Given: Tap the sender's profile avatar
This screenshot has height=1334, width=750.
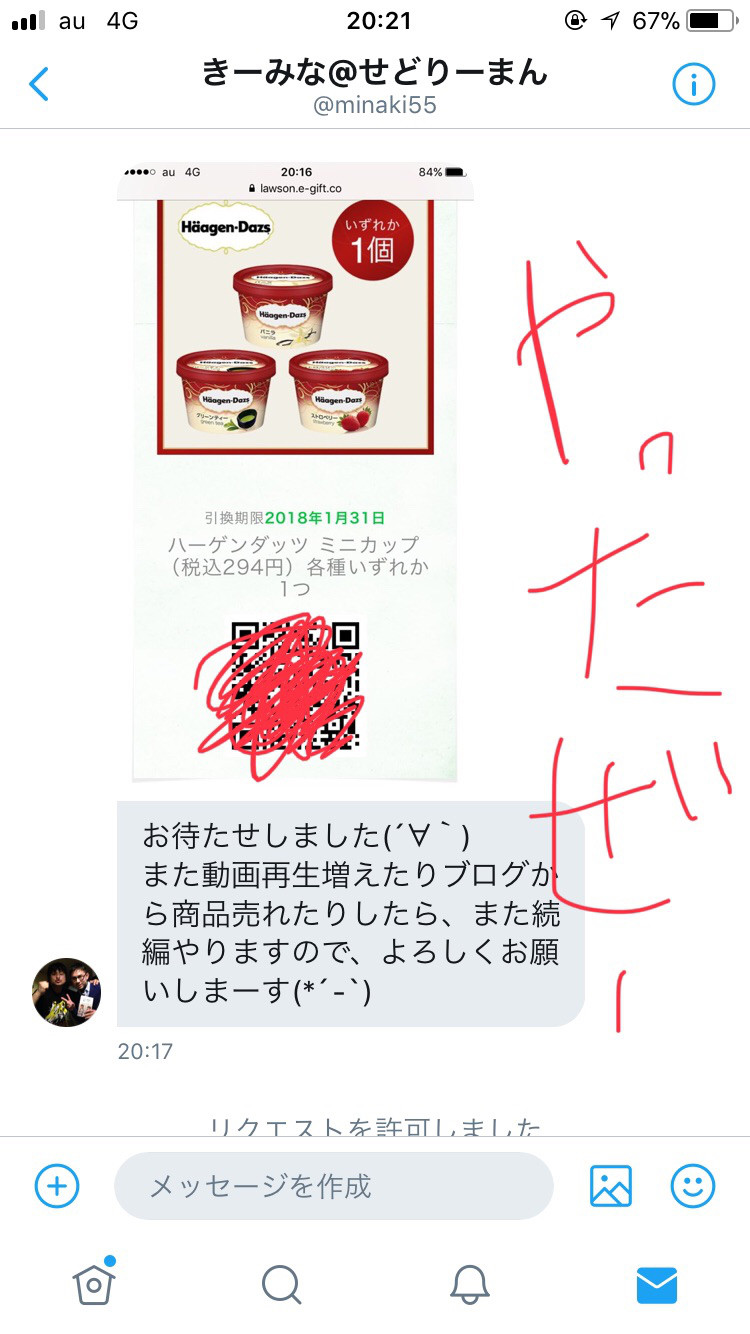Looking at the screenshot, I should click(67, 992).
